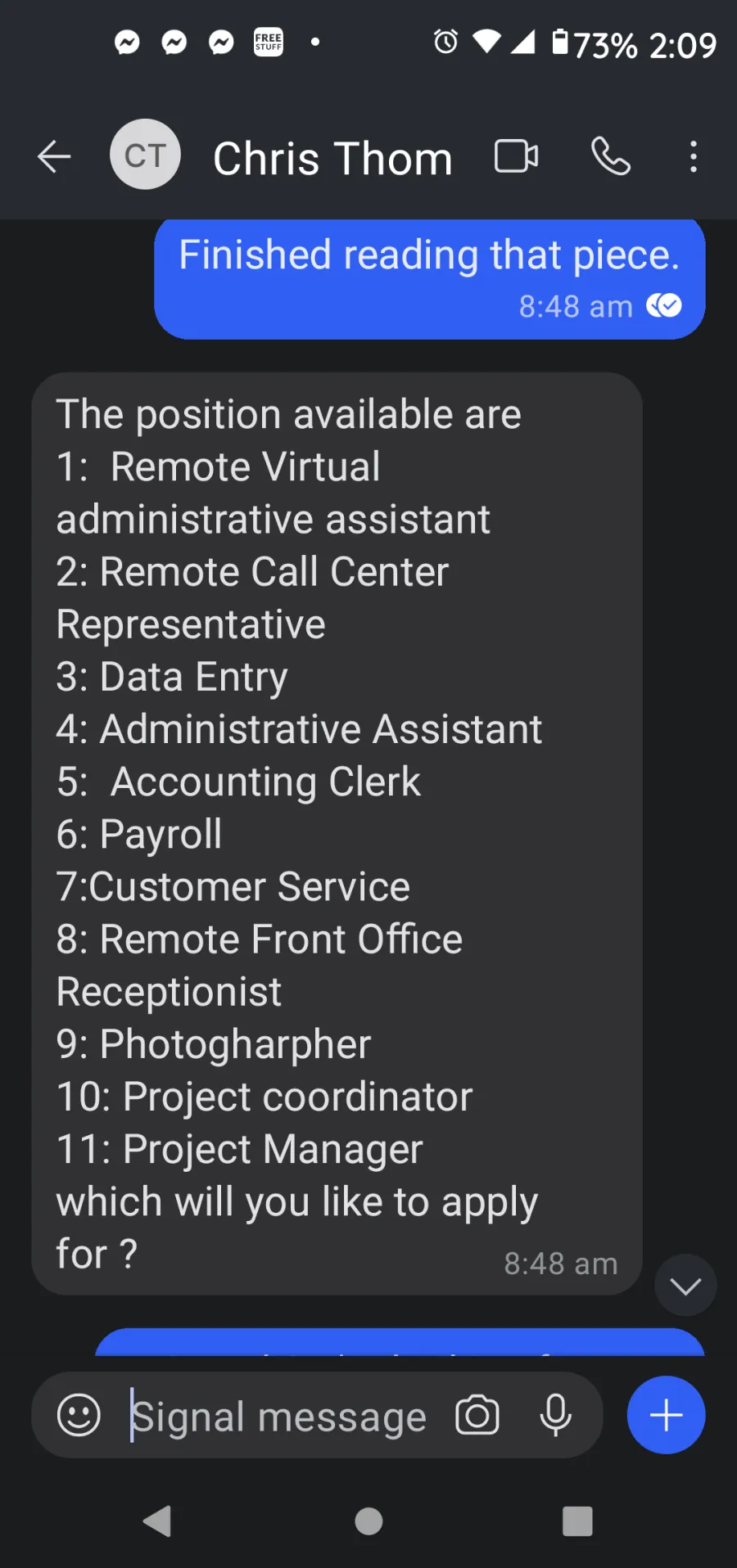
Task: Open Chris Thom's contact details
Action: coord(332,157)
